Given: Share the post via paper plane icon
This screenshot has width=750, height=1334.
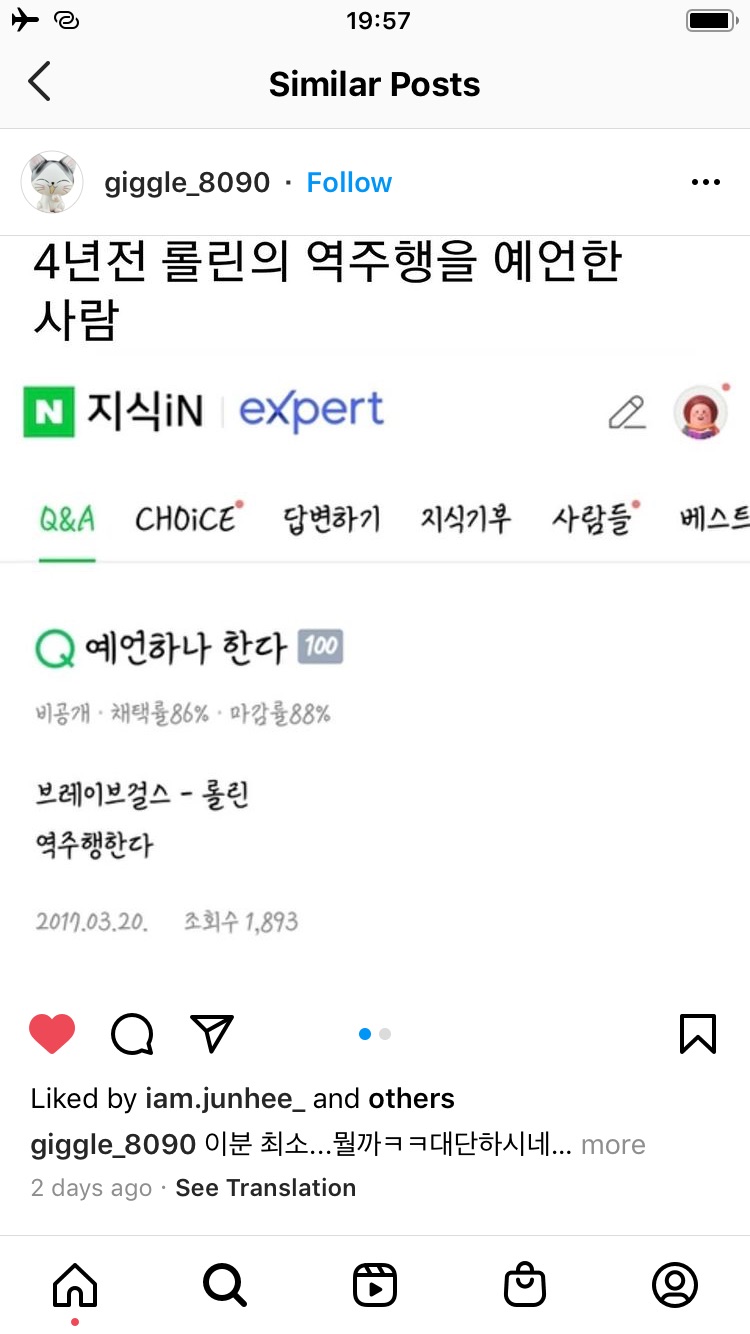Looking at the screenshot, I should point(211,1034).
